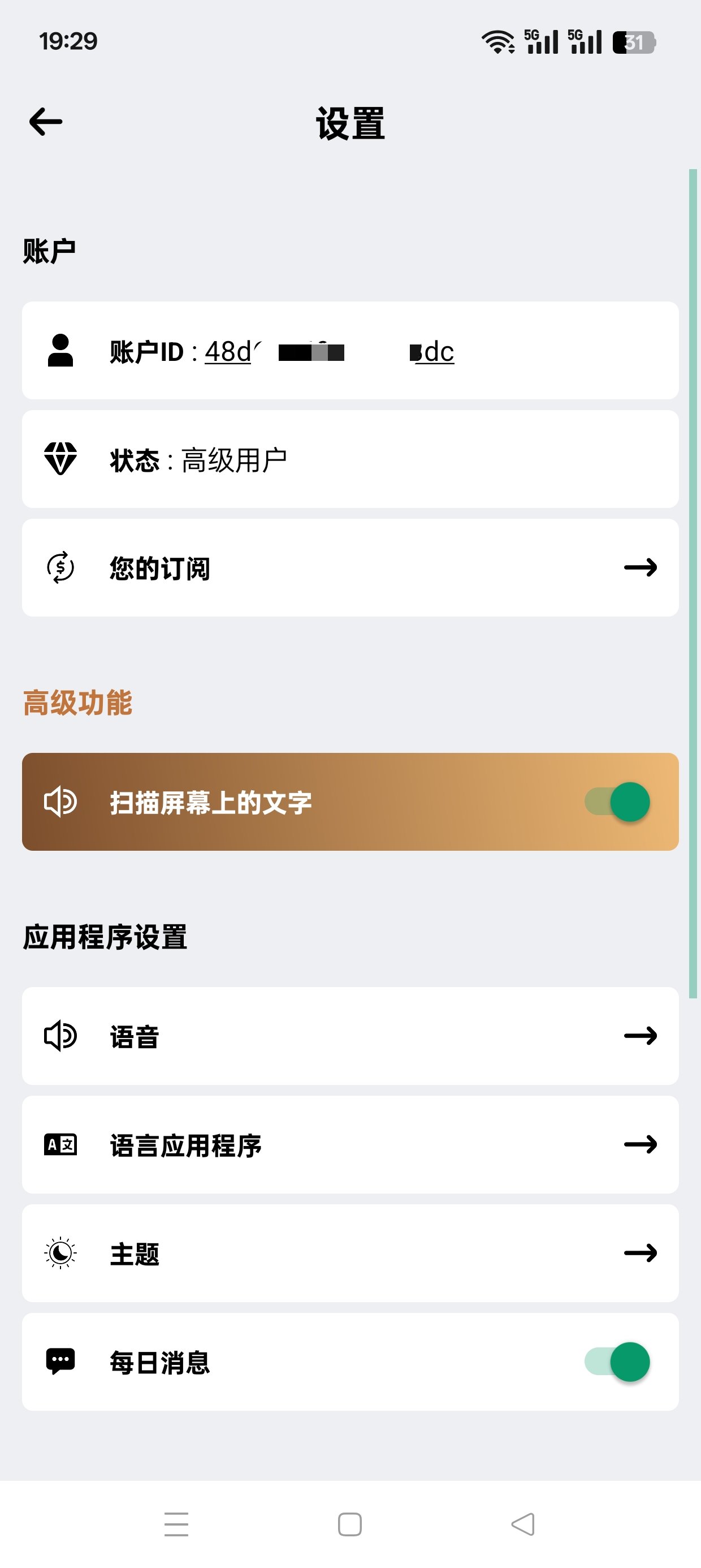This screenshot has height=1568, width=701.
Task: Open recent apps from navigation bar
Action: pos(176,1524)
